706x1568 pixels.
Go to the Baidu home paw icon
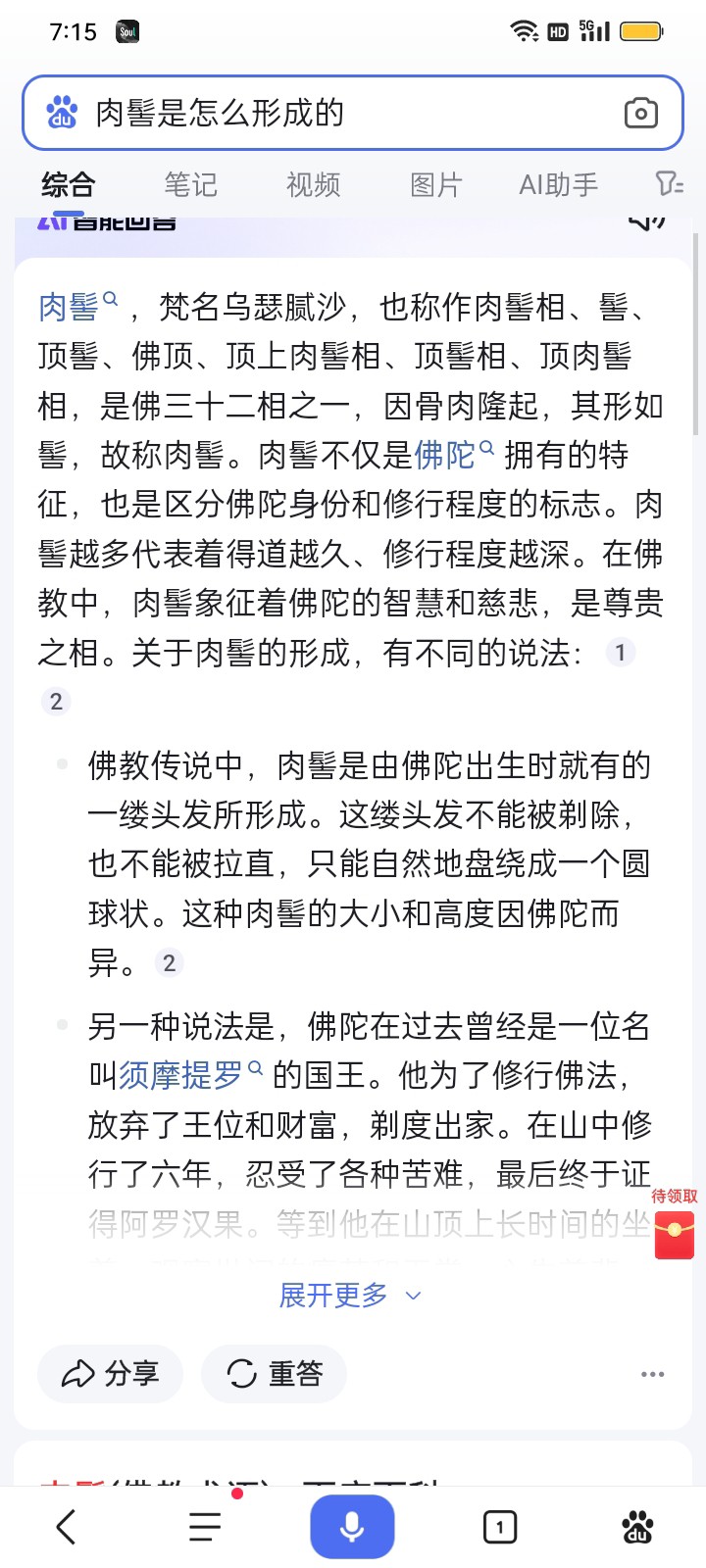638,1527
